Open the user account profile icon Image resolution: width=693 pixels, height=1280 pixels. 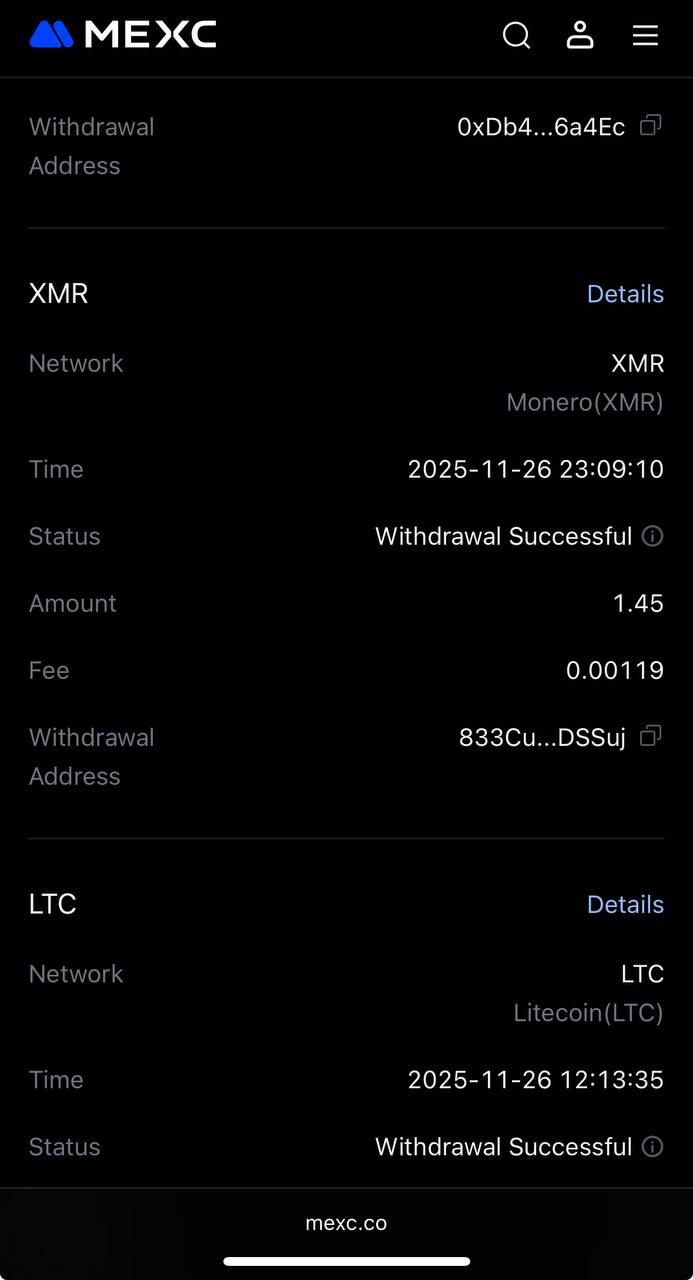pyautogui.click(x=580, y=36)
